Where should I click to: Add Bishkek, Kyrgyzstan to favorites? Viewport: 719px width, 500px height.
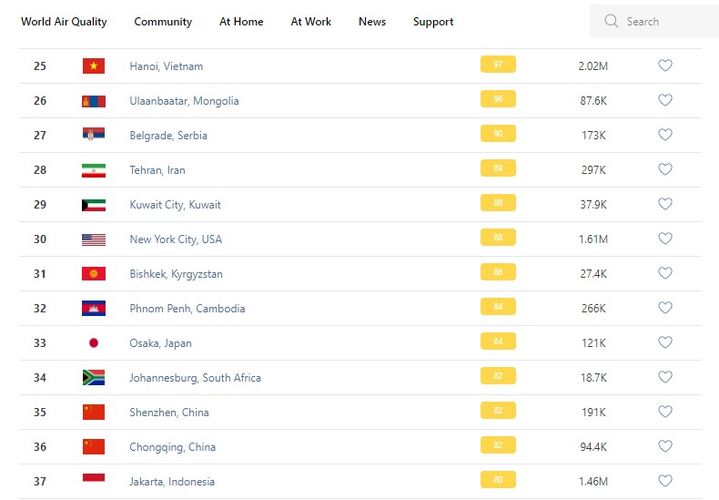(x=665, y=273)
